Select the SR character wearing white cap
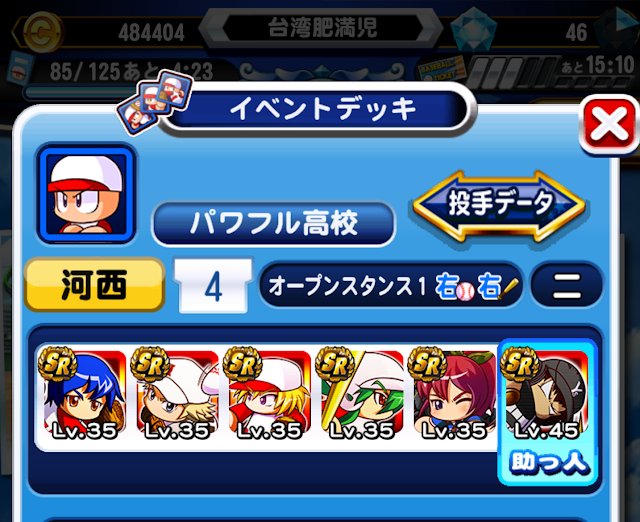The width and height of the screenshot is (640, 522). click(x=176, y=395)
